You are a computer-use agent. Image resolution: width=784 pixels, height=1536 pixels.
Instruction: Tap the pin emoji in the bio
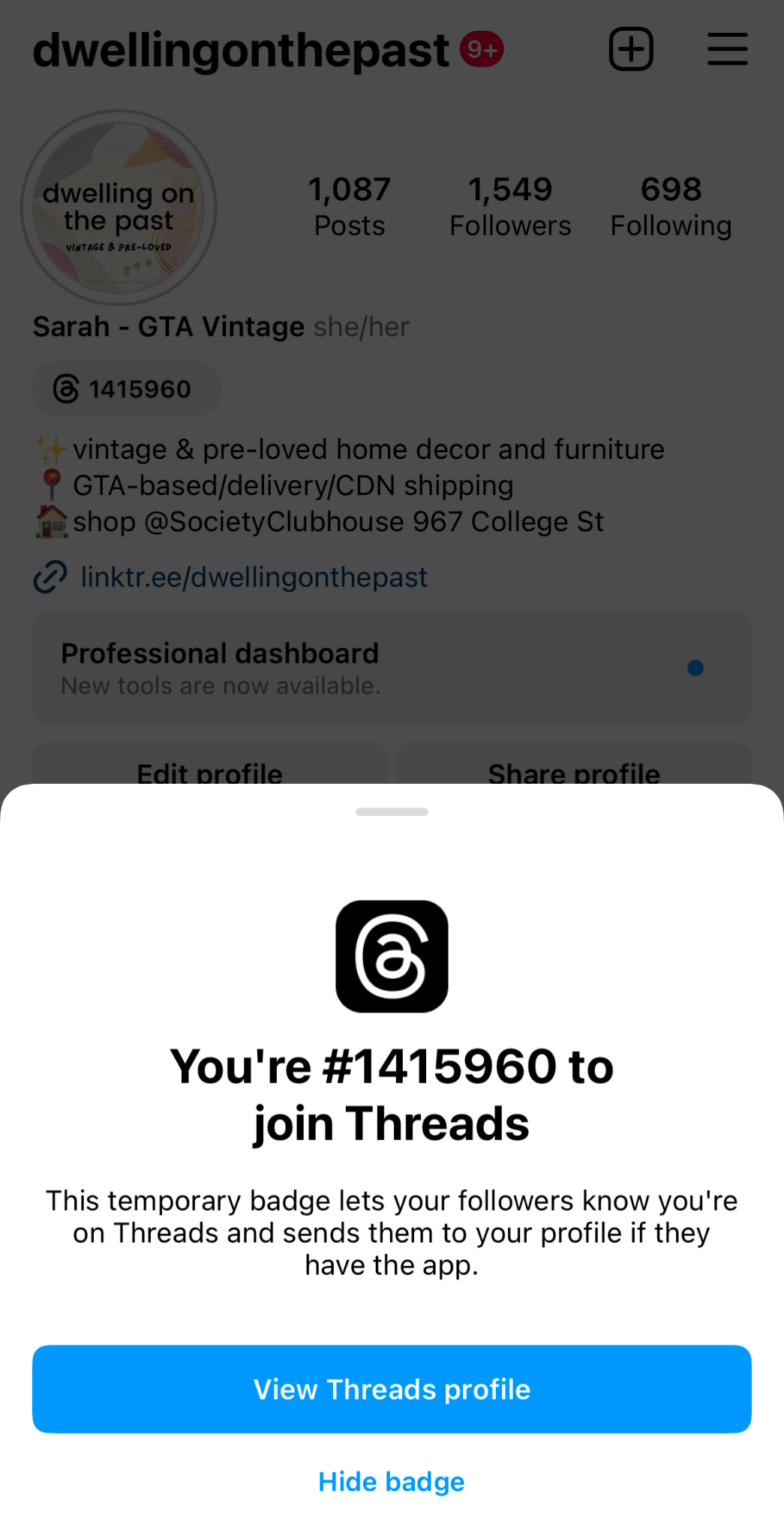pyautogui.click(x=52, y=485)
